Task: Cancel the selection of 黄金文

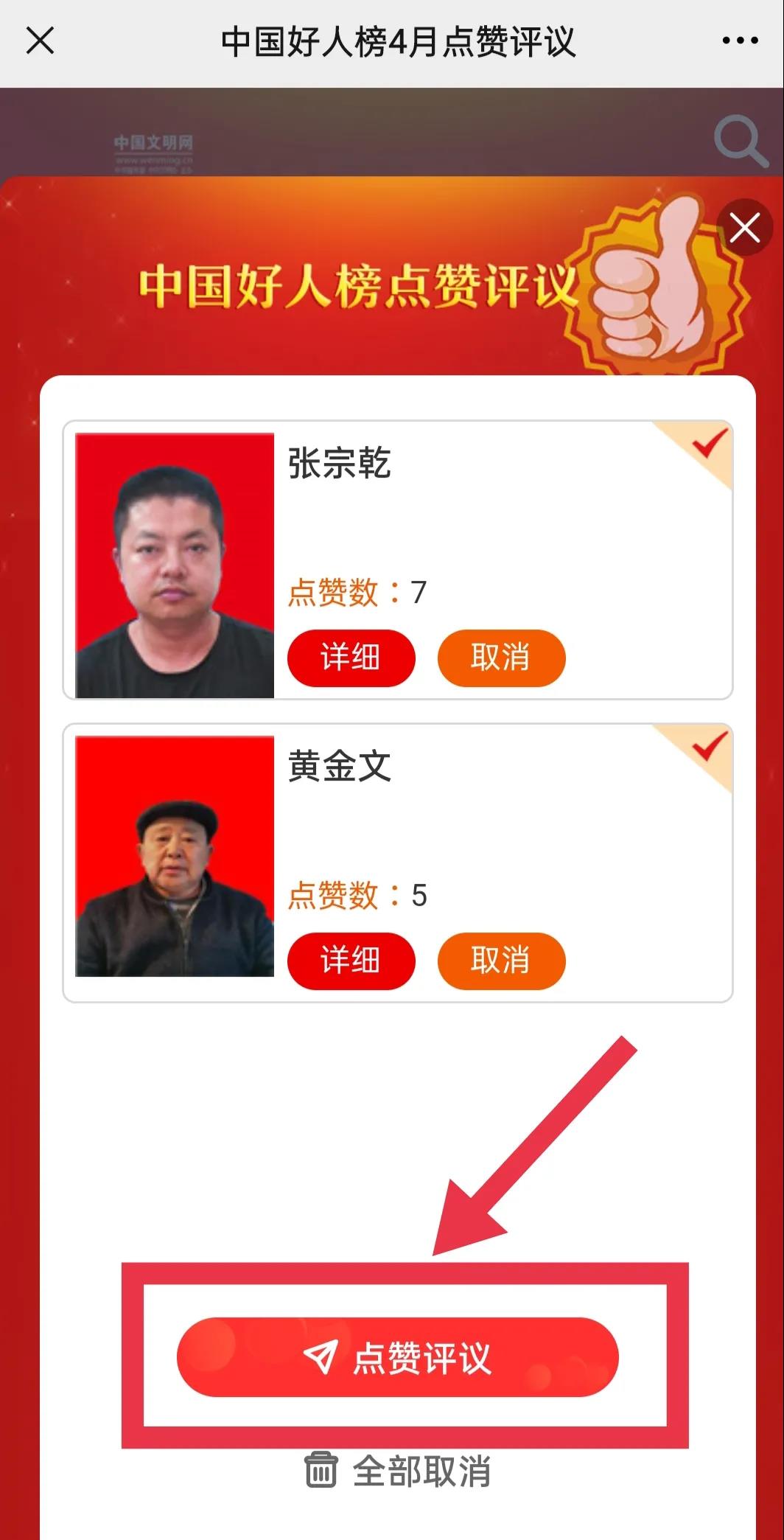Action: [x=501, y=961]
